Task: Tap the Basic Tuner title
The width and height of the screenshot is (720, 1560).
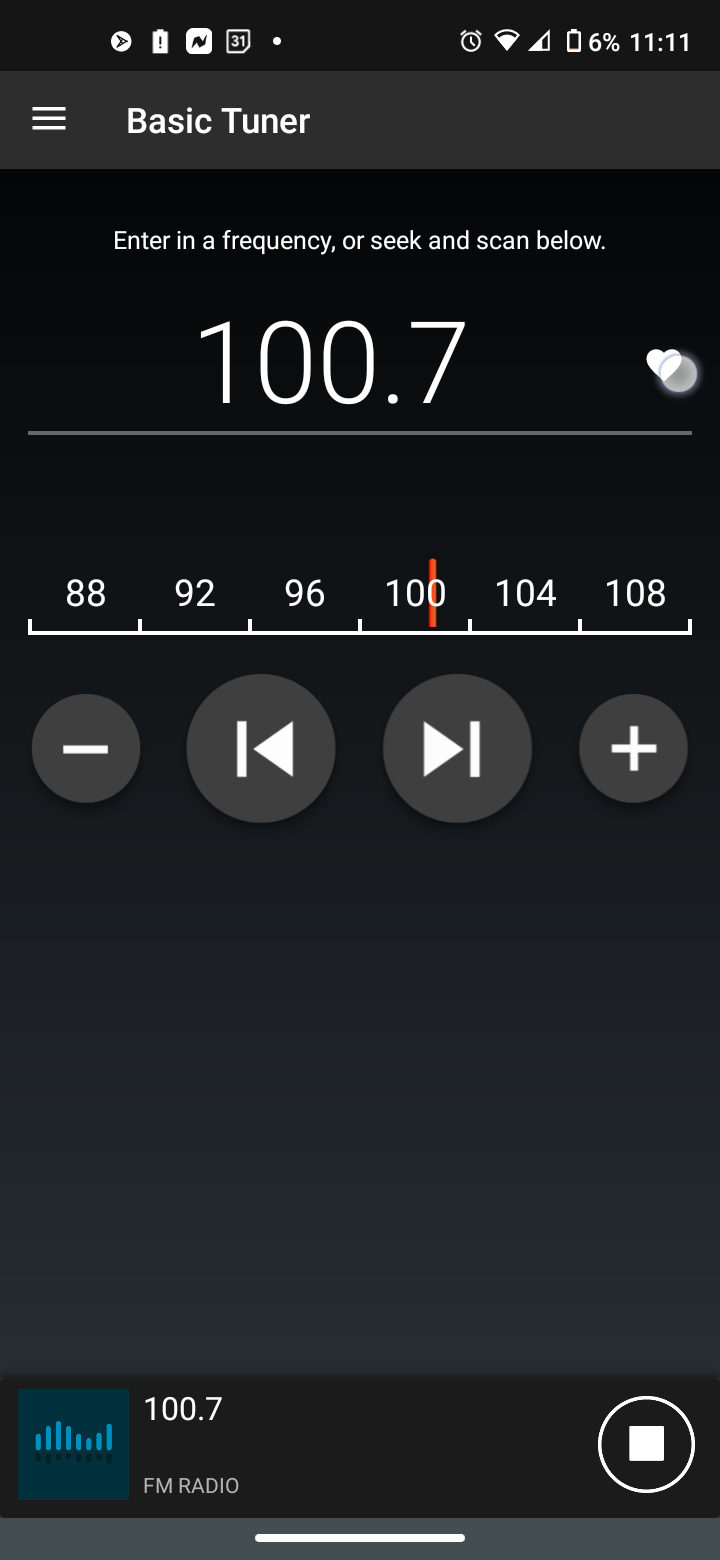Action: pyautogui.click(x=217, y=119)
